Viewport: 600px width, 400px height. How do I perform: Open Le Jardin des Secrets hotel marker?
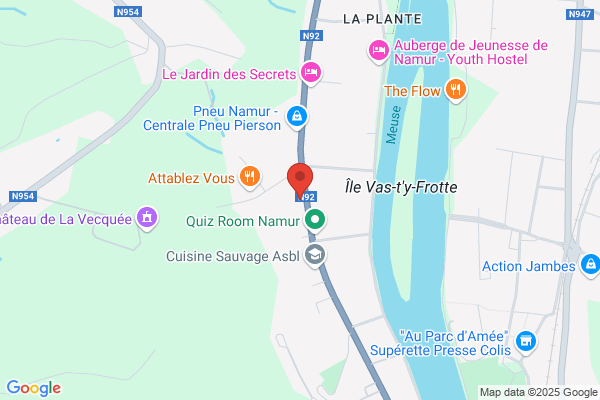coord(311,73)
